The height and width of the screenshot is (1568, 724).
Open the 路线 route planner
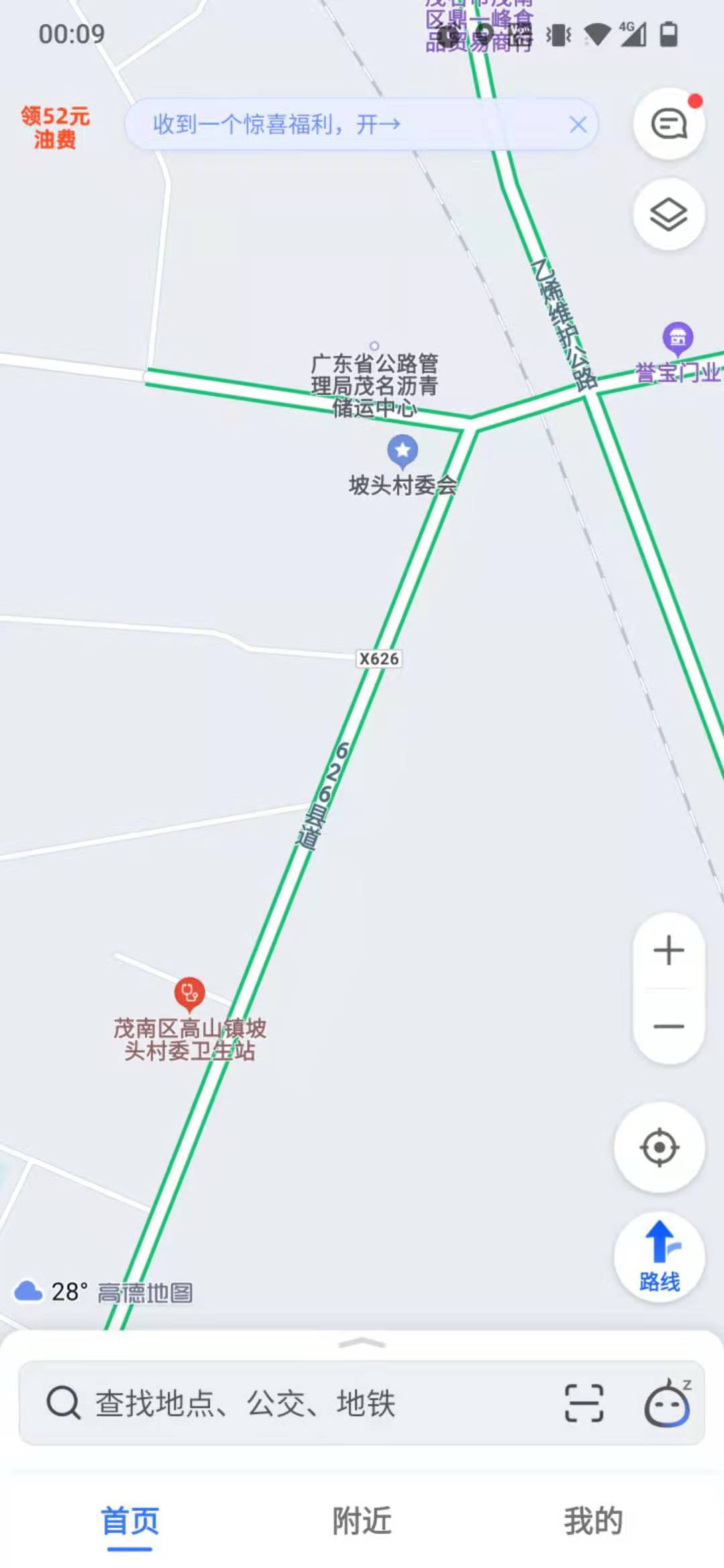coord(660,1257)
